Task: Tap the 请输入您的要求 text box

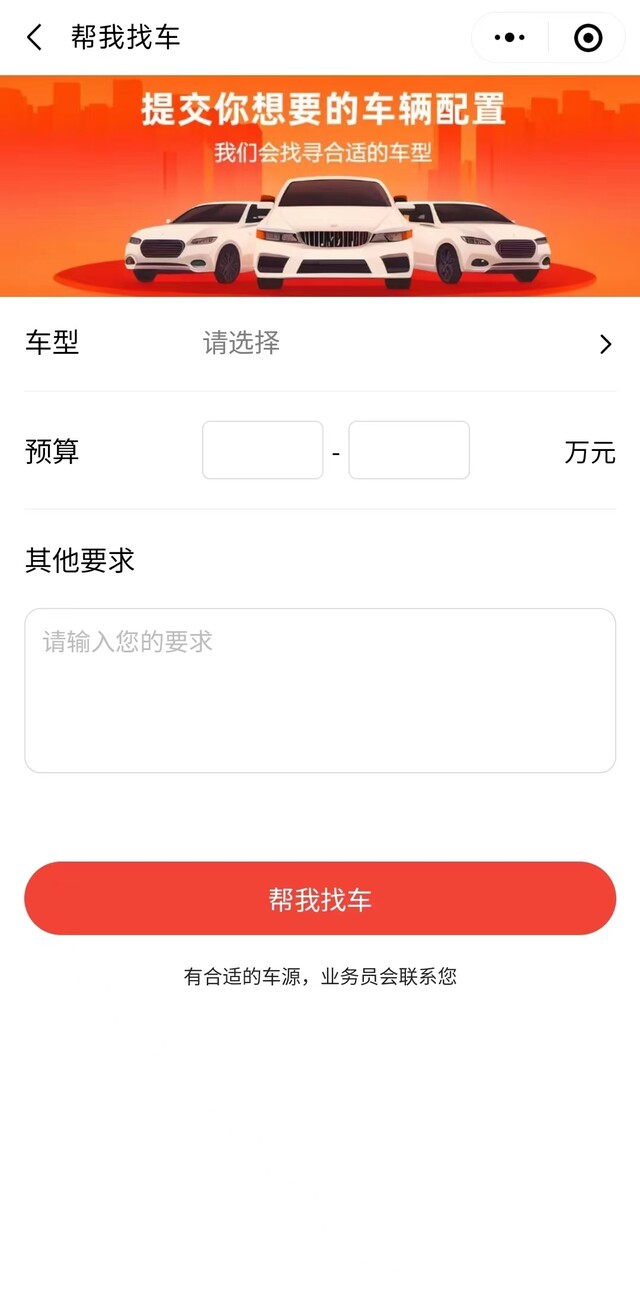Action: (320, 690)
